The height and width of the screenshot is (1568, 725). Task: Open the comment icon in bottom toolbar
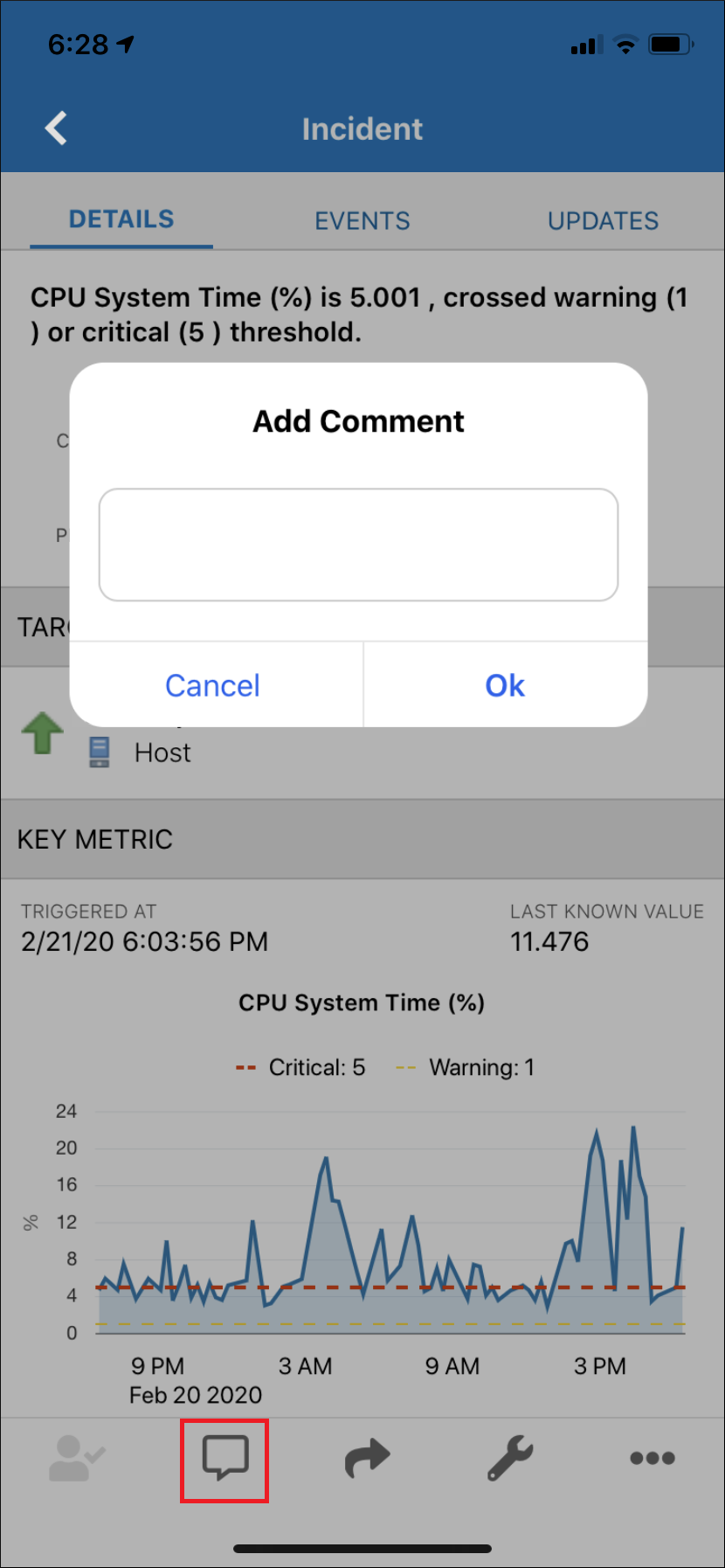tap(224, 1458)
